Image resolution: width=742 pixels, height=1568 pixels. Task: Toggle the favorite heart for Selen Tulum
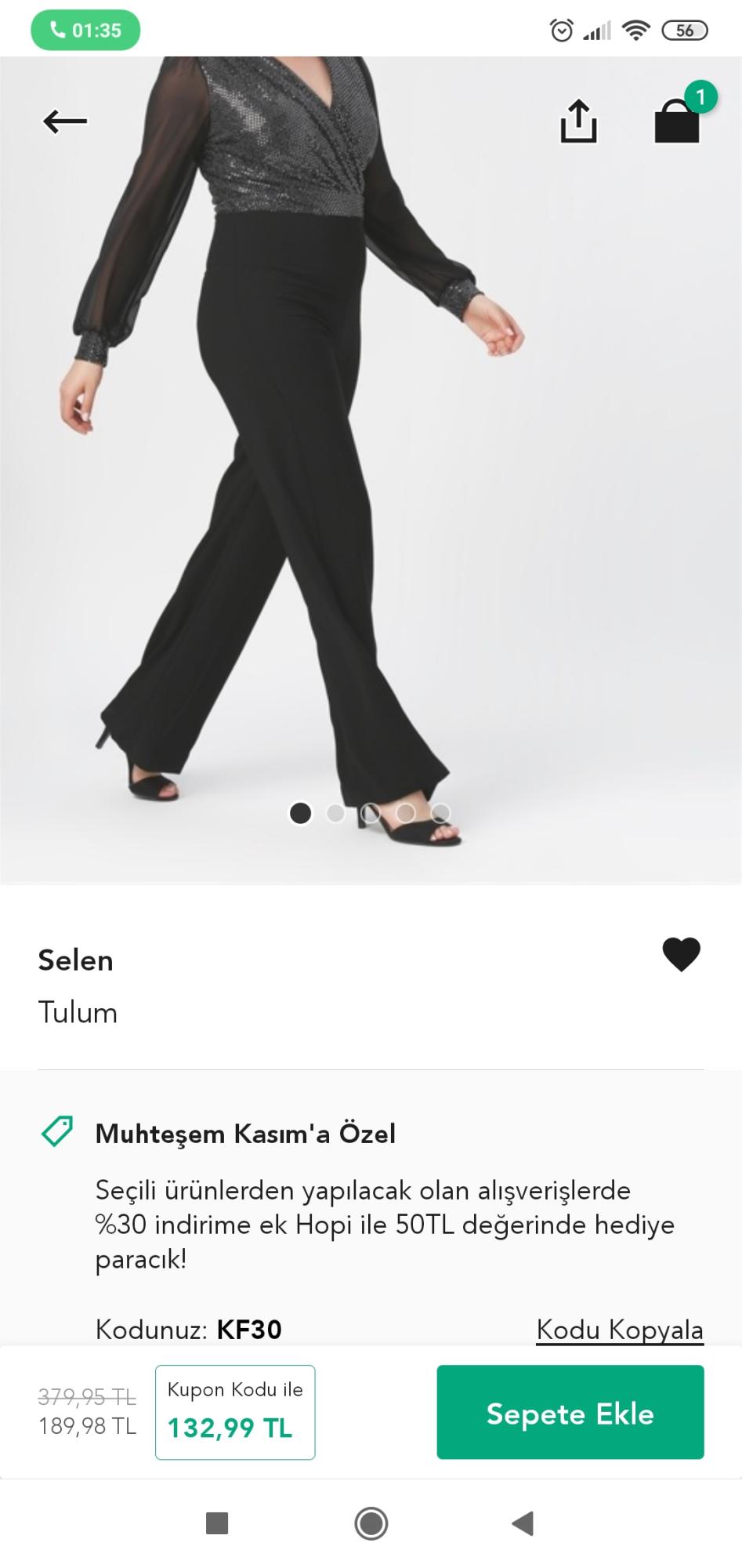[x=681, y=954]
